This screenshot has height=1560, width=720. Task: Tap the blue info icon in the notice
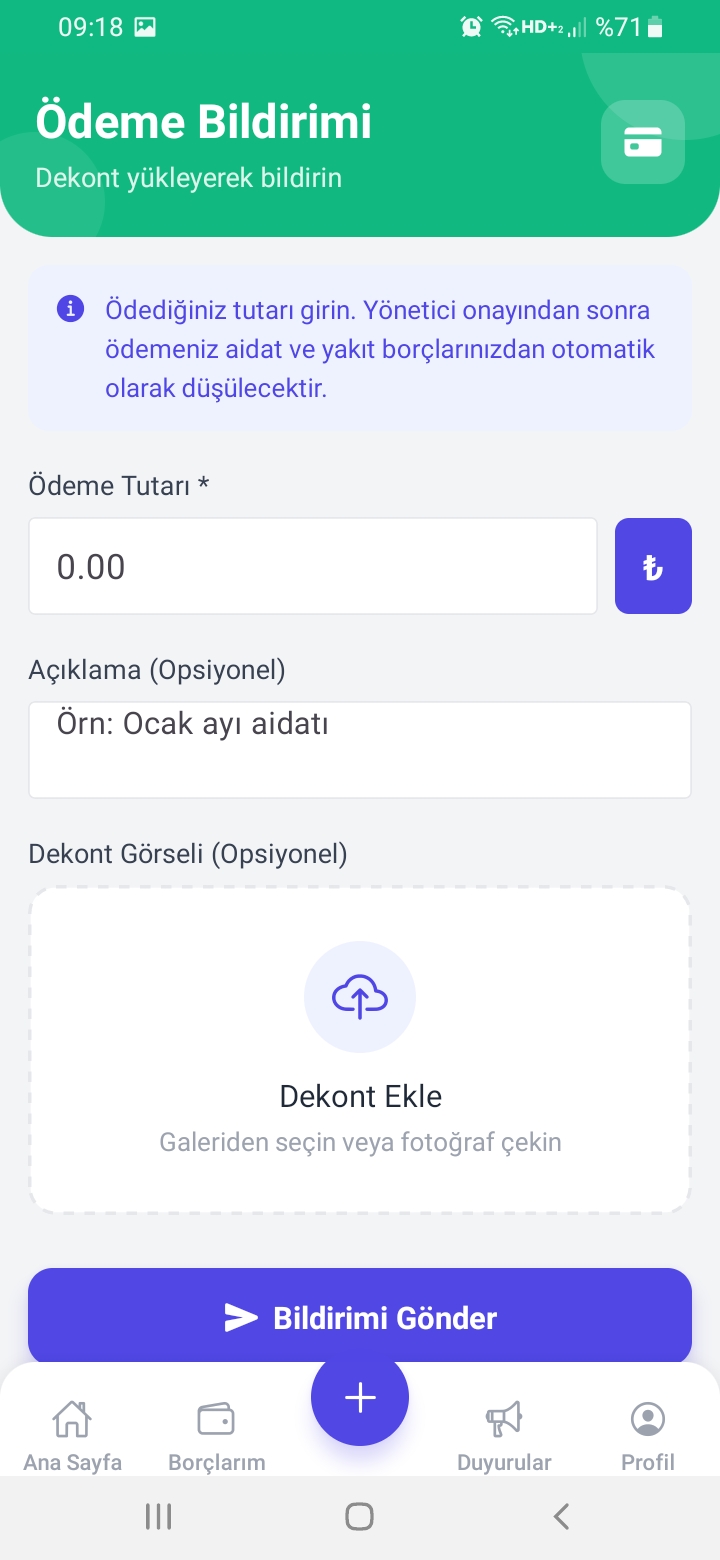point(69,310)
